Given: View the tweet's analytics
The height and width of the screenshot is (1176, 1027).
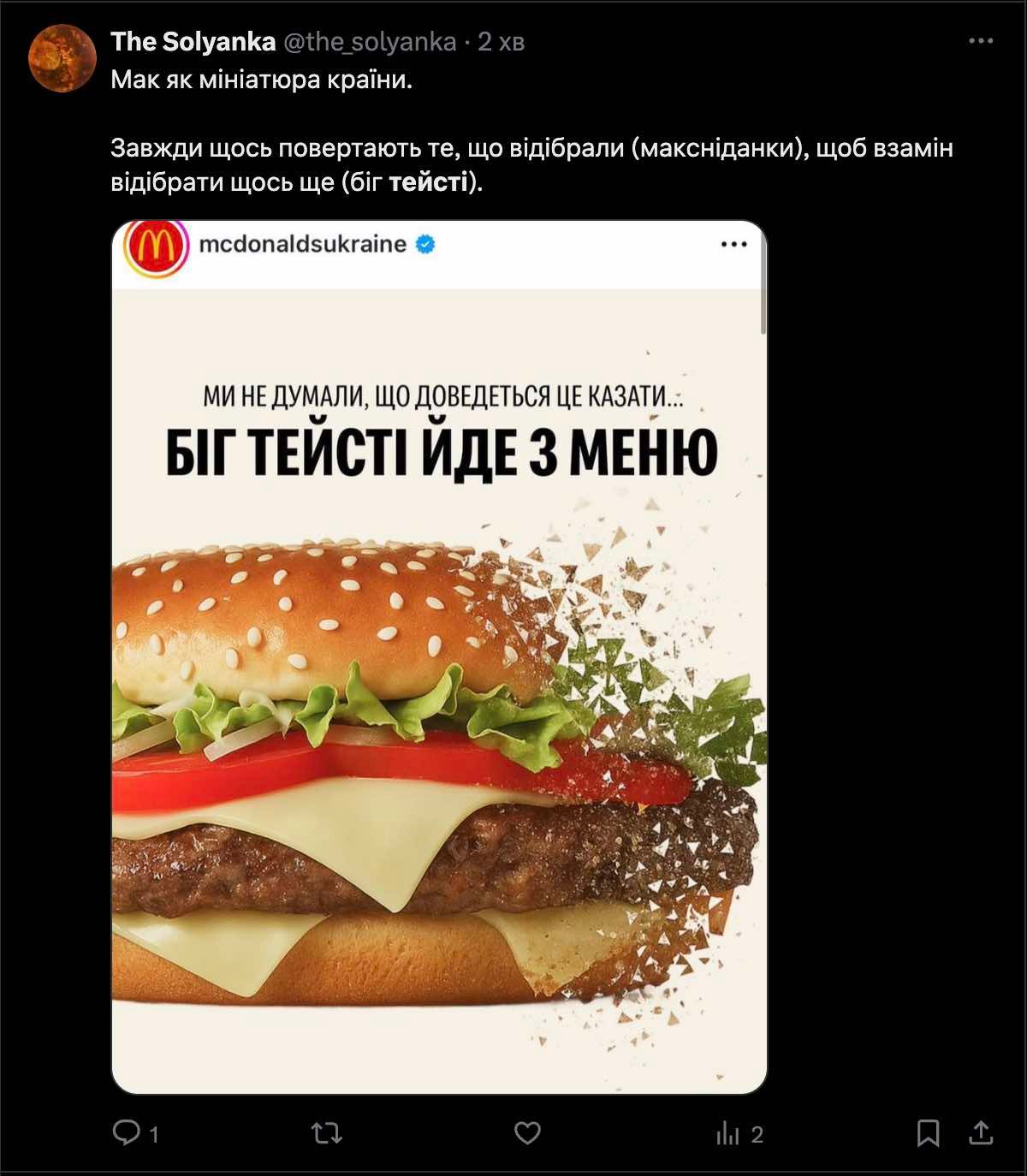Looking at the screenshot, I should pos(728,1134).
